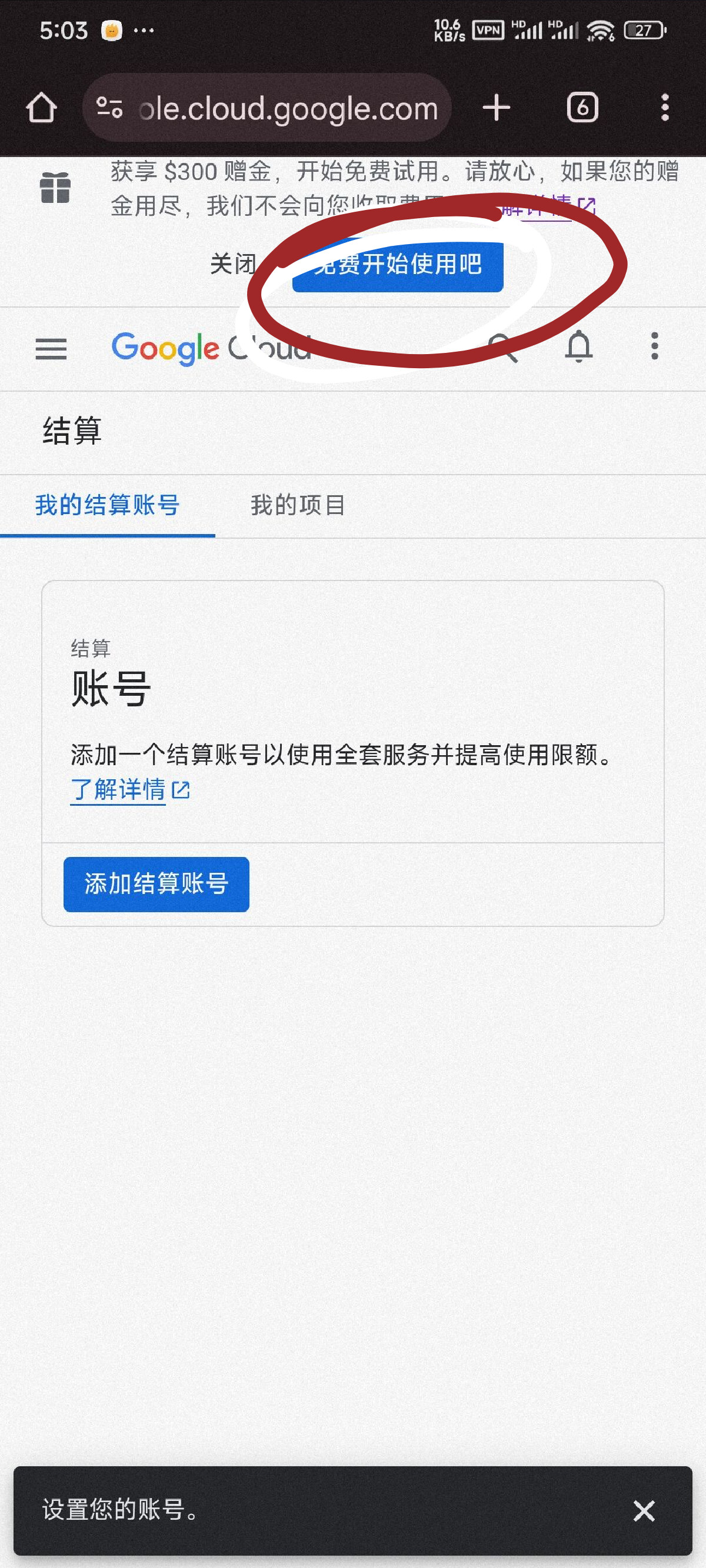Open the browser overflow menu
Image resolution: width=706 pixels, height=1568 pixels.
[665, 108]
